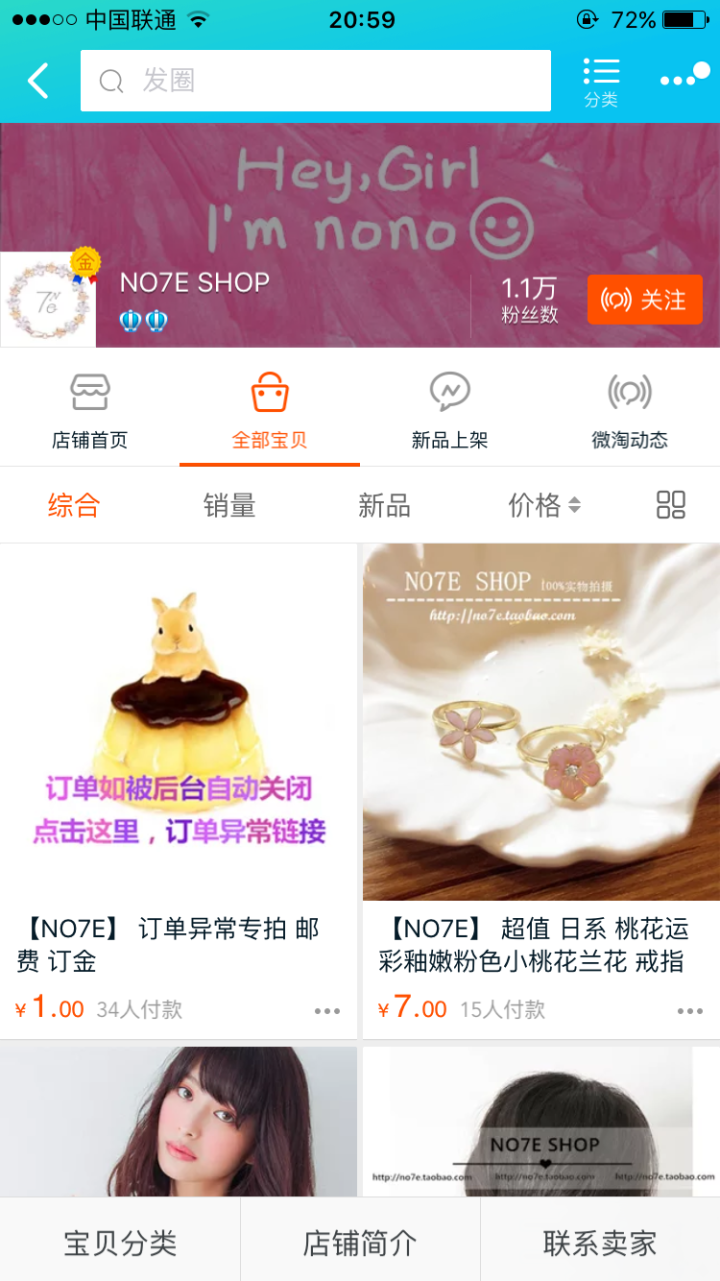Sort items by 新品

pos(384,506)
